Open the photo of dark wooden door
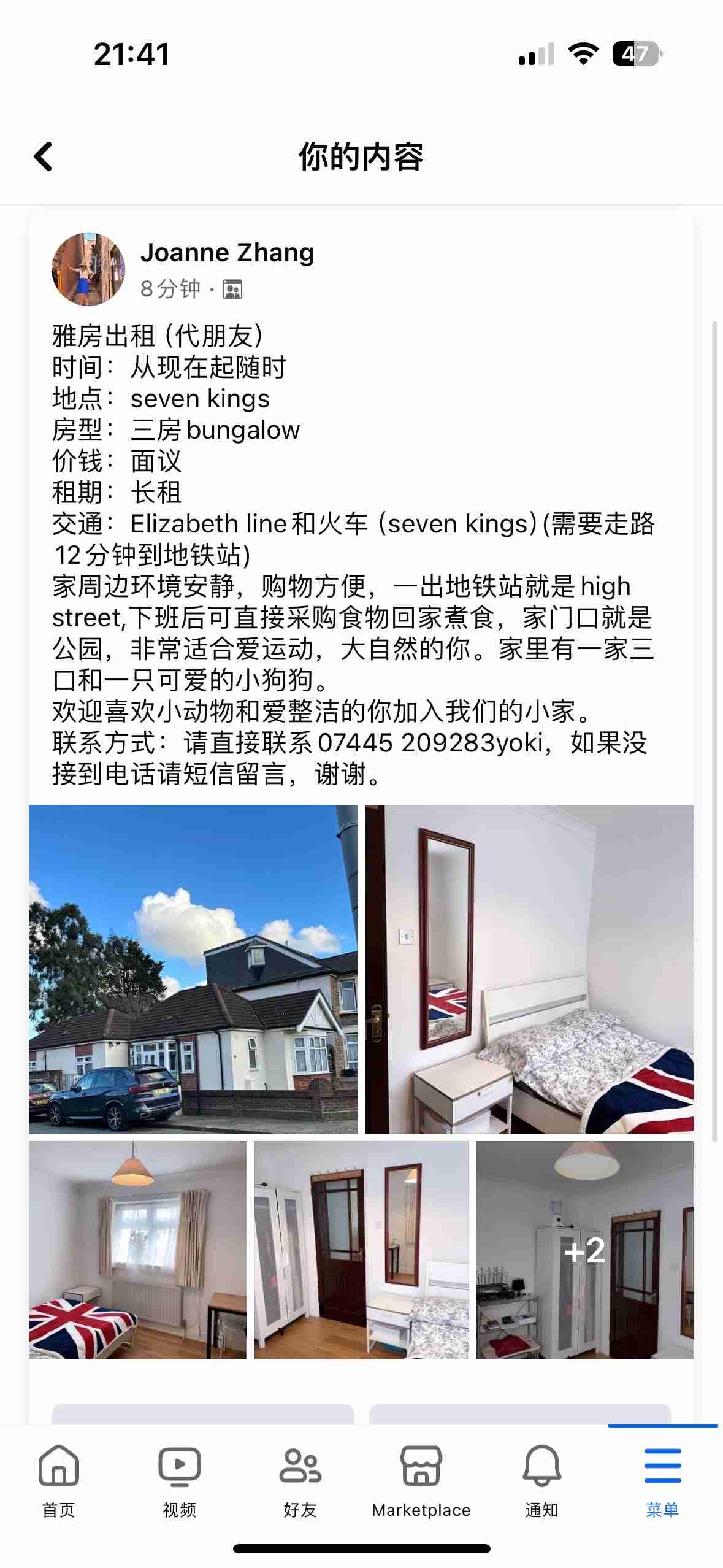This screenshot has width=723, height=1568. 361,1250
